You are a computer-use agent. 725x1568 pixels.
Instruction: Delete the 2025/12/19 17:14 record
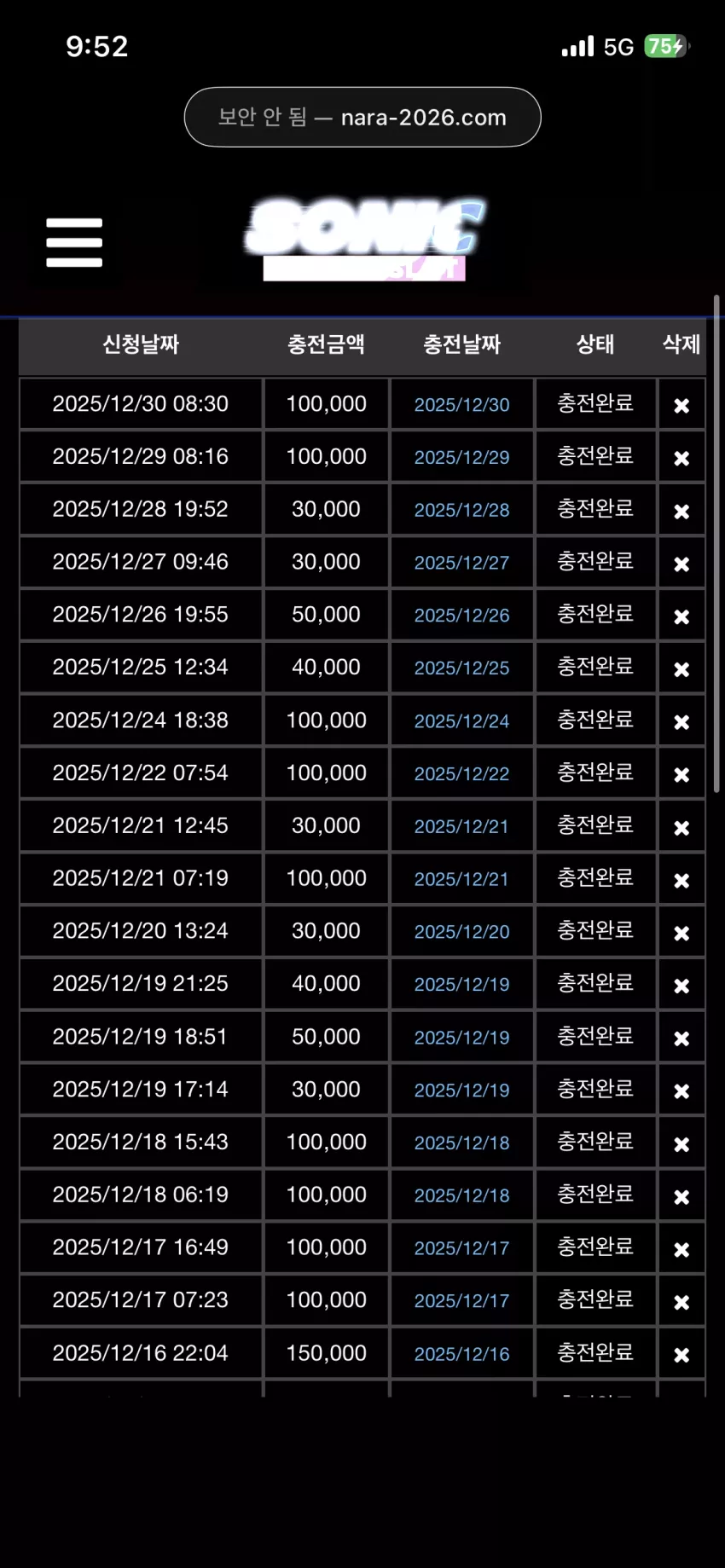coord(681,1091)
